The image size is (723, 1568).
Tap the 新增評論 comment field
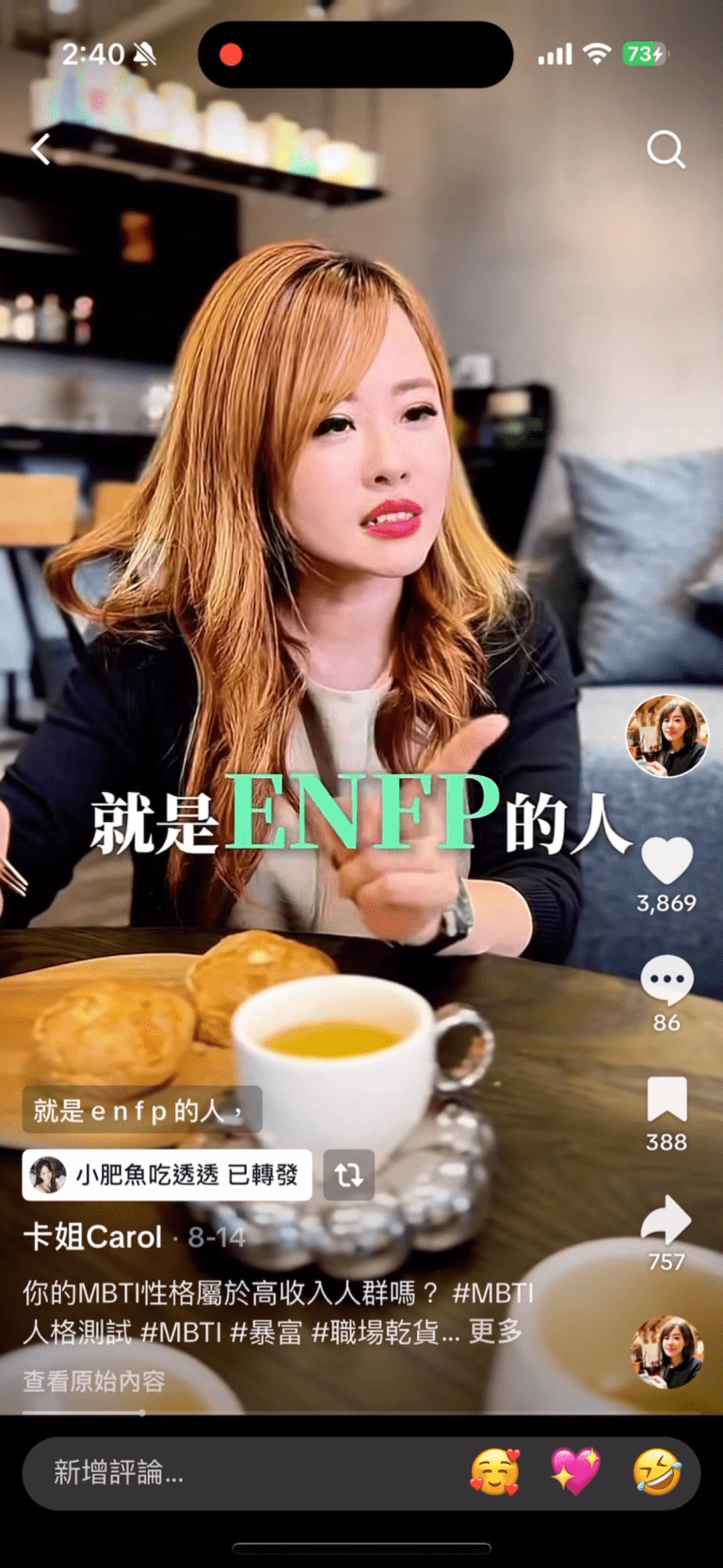click(x=226, y=1472)
